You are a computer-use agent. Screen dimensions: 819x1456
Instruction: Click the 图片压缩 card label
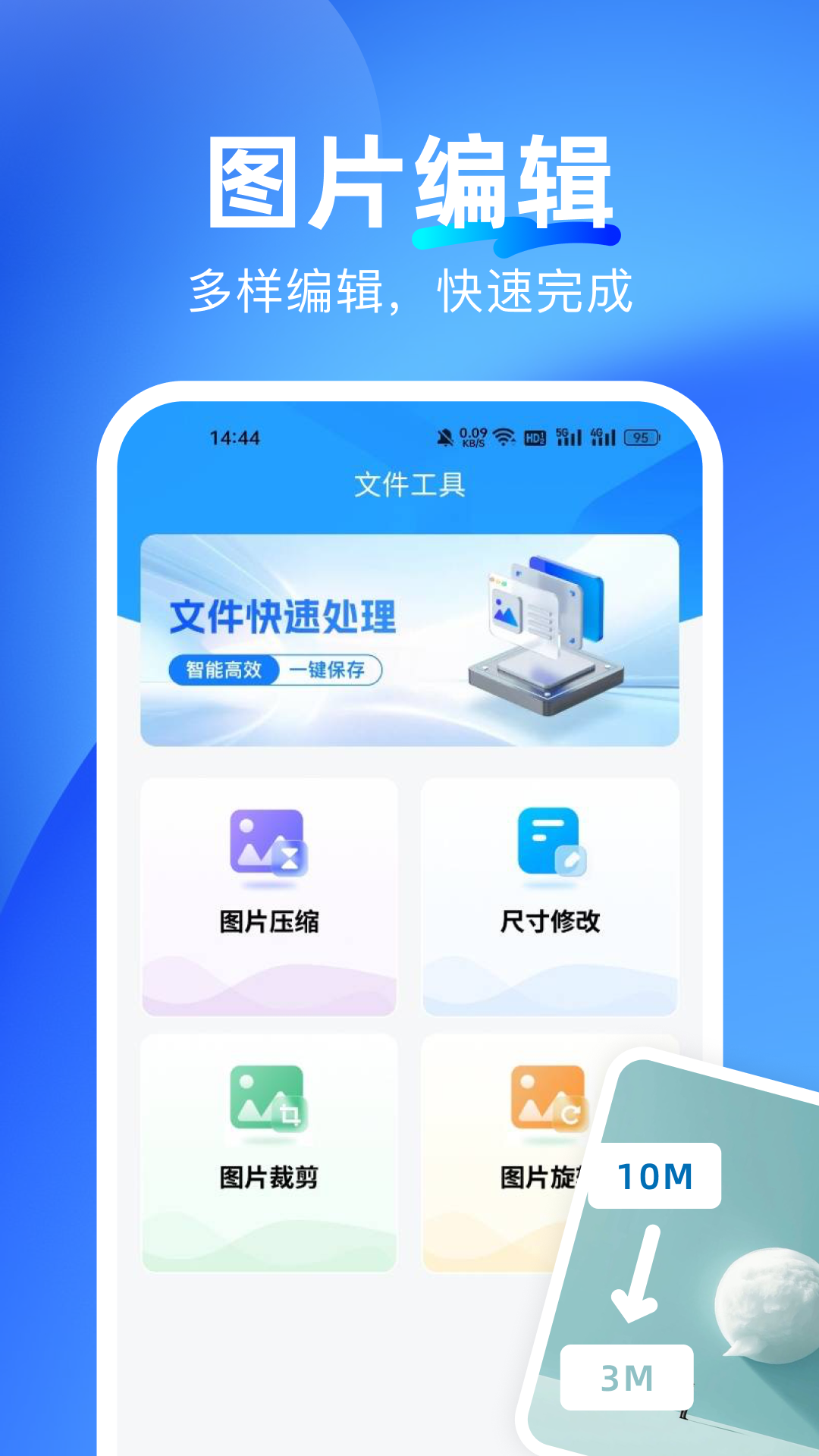tap(269, 922)
